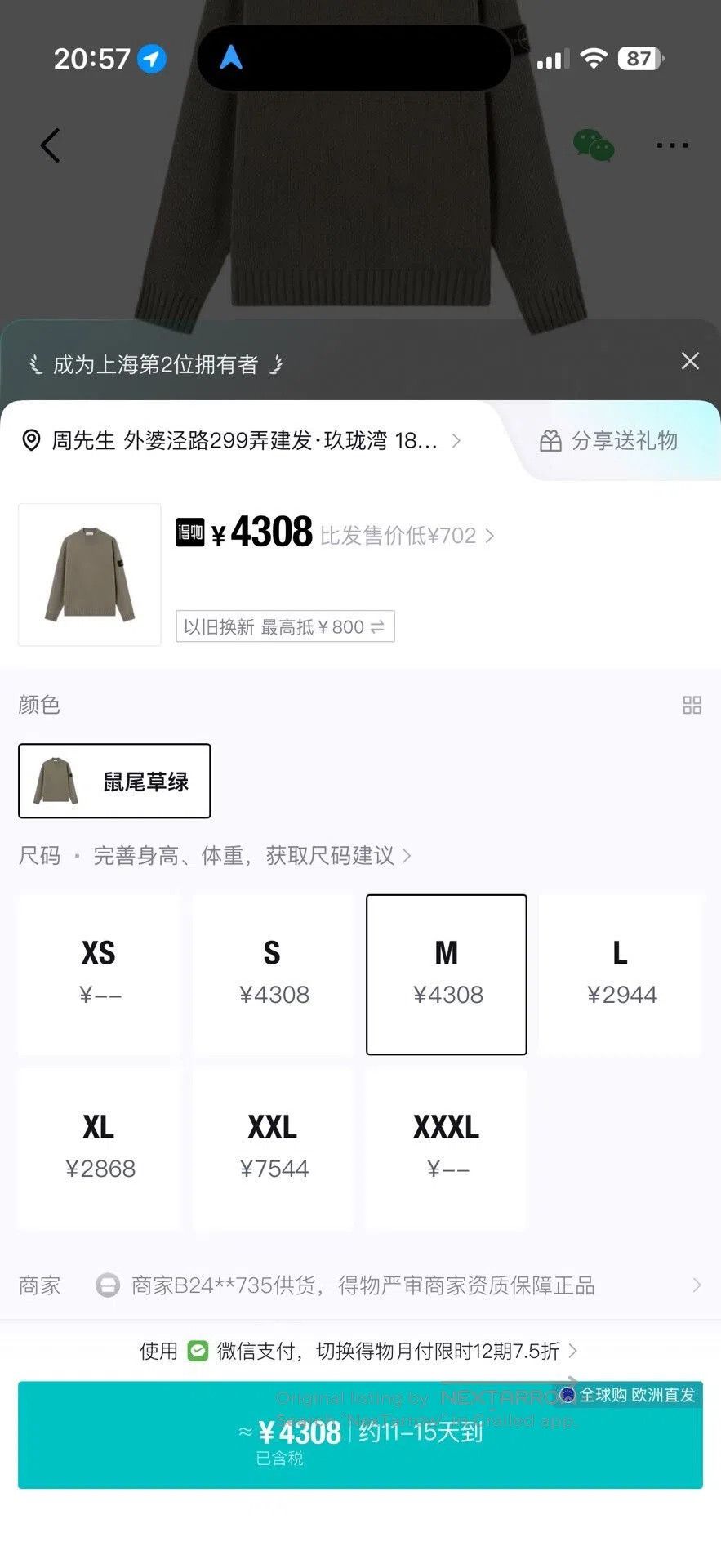Choose size XL at ¥2868
721x1568 pixels.
click(99, 1148)
